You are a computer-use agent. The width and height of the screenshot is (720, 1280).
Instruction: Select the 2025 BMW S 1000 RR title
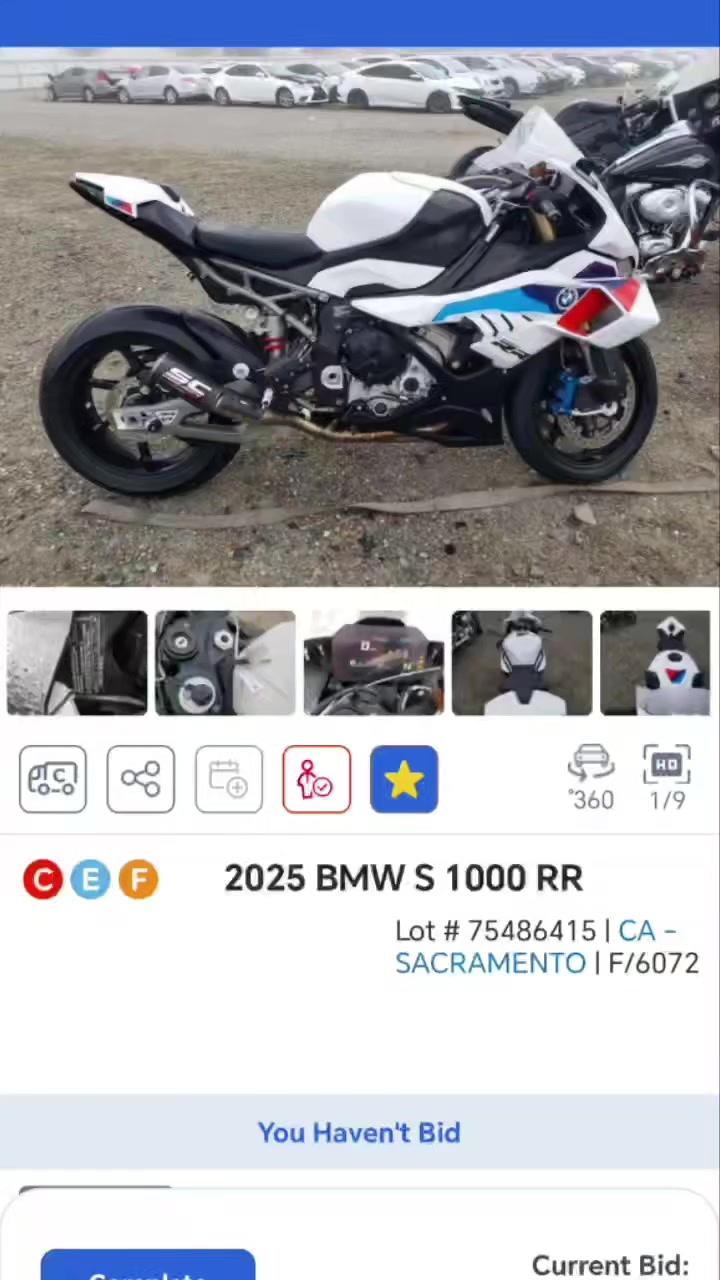404,878
